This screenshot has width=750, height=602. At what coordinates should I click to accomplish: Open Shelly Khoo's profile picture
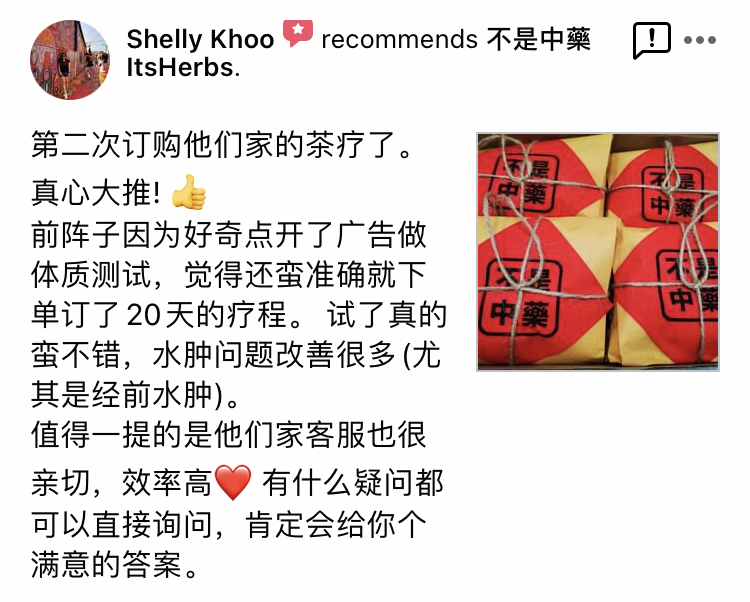(x=70, y=59)
